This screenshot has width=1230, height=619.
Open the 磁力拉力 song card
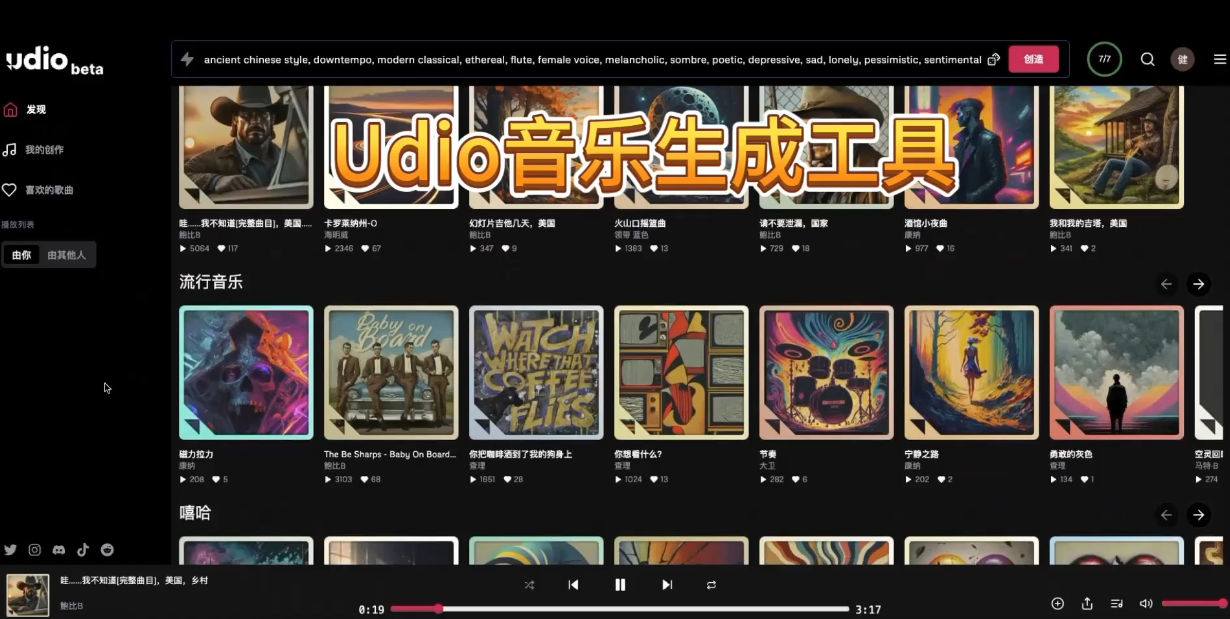point(246,372)
